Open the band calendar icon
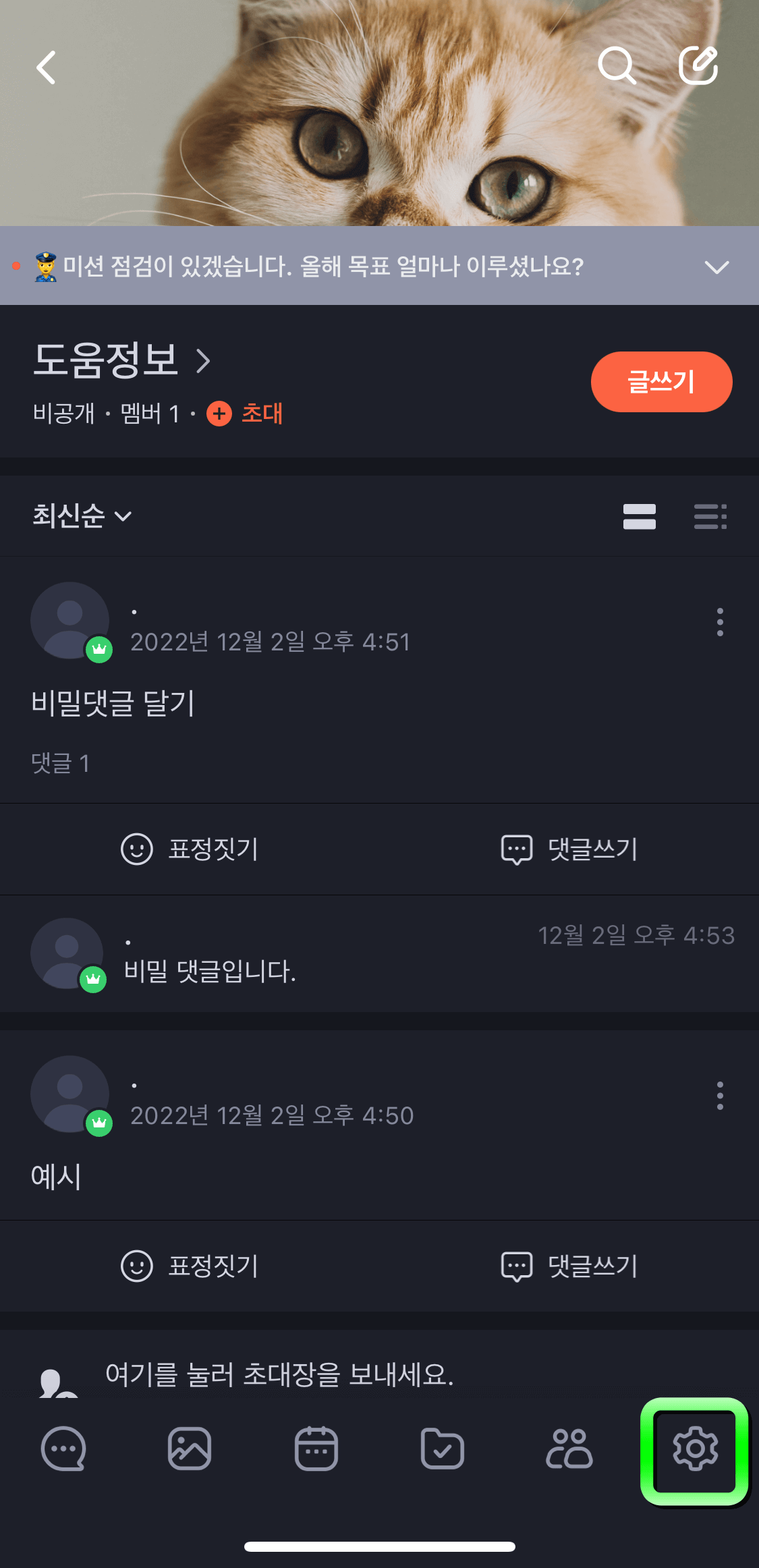Screen dimensions: 759x1568 point(316,1447)
